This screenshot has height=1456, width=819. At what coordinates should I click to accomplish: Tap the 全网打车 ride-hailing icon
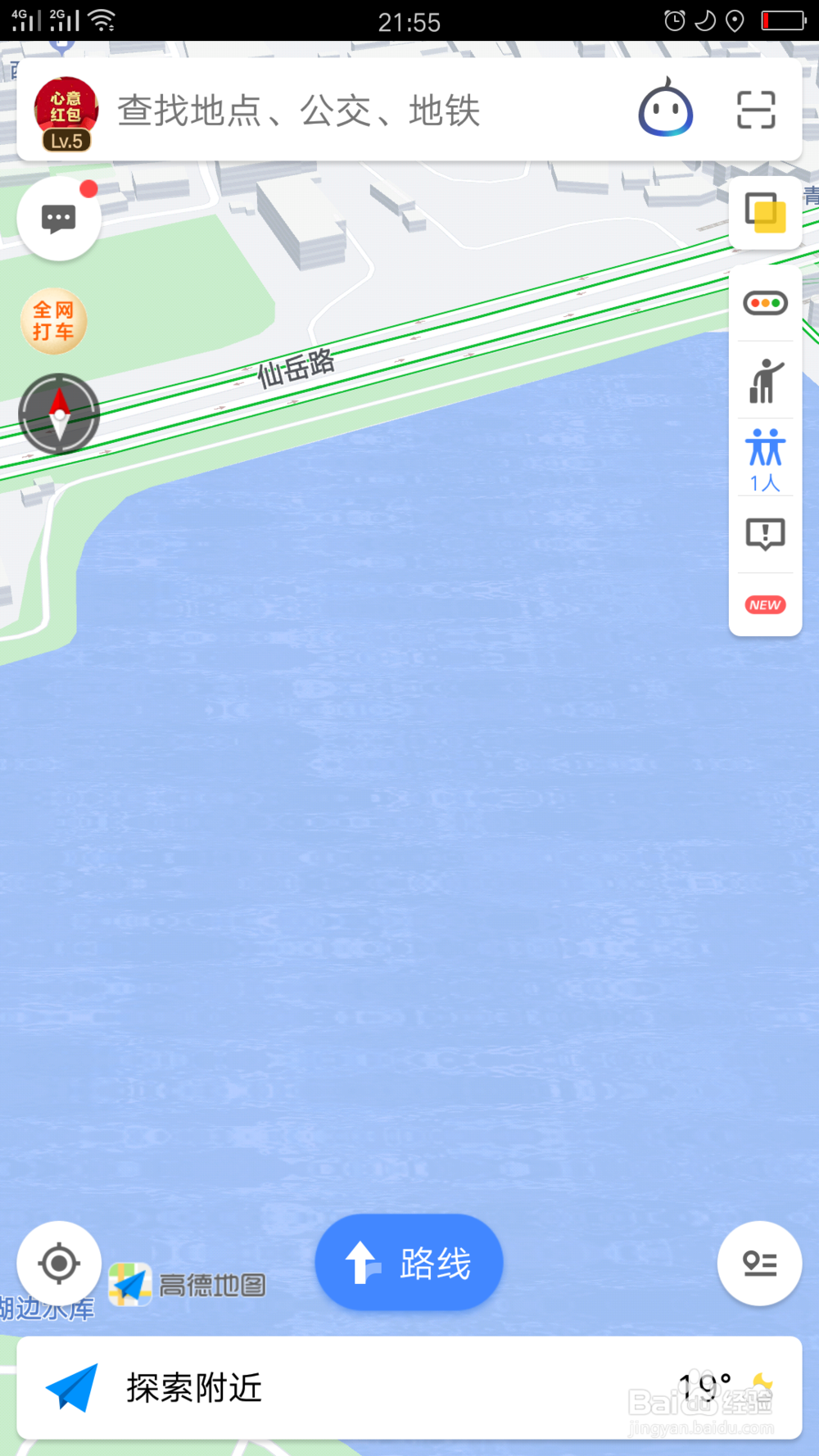pos(55,321)
